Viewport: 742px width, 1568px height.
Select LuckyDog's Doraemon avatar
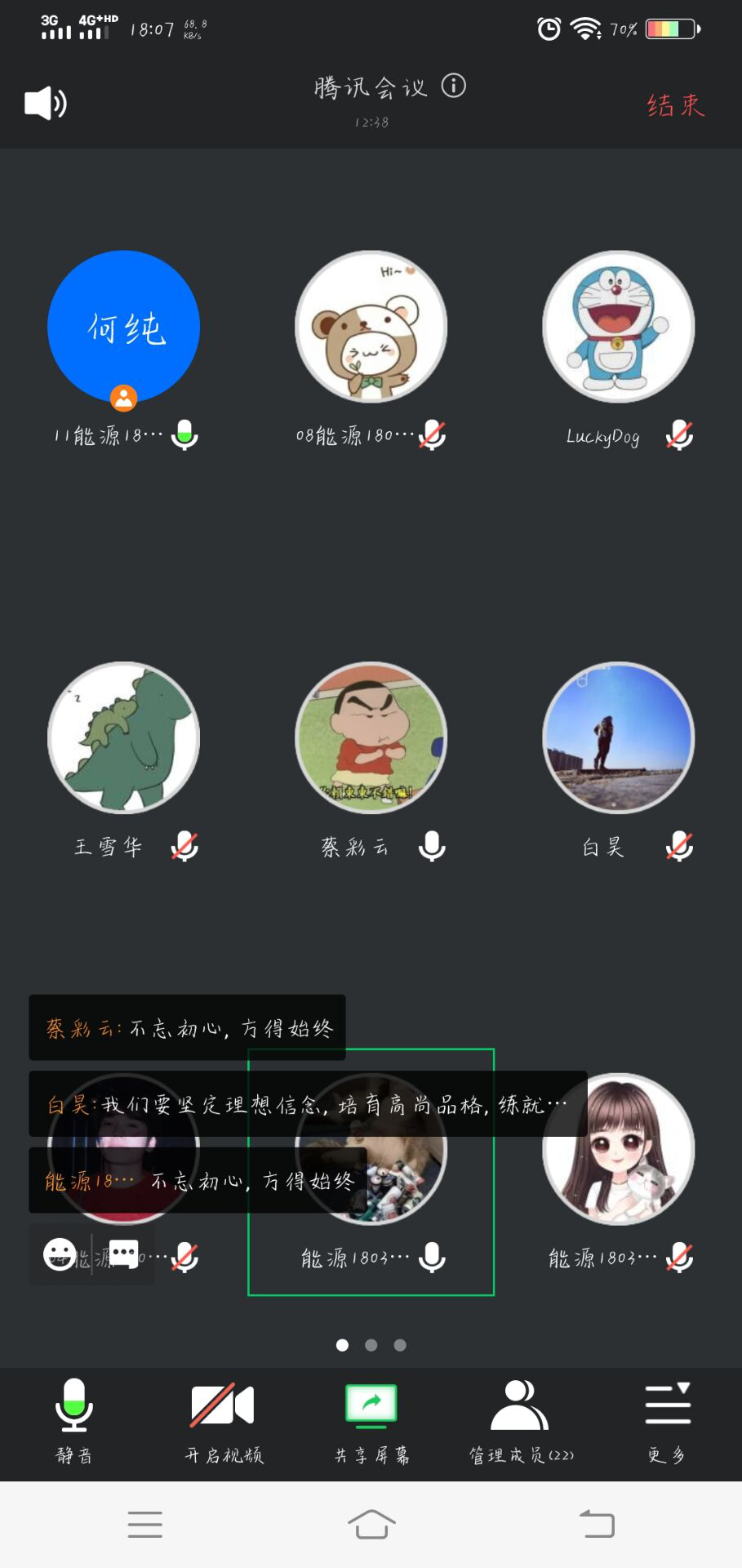pyautogui.click(x=618, y=327)
